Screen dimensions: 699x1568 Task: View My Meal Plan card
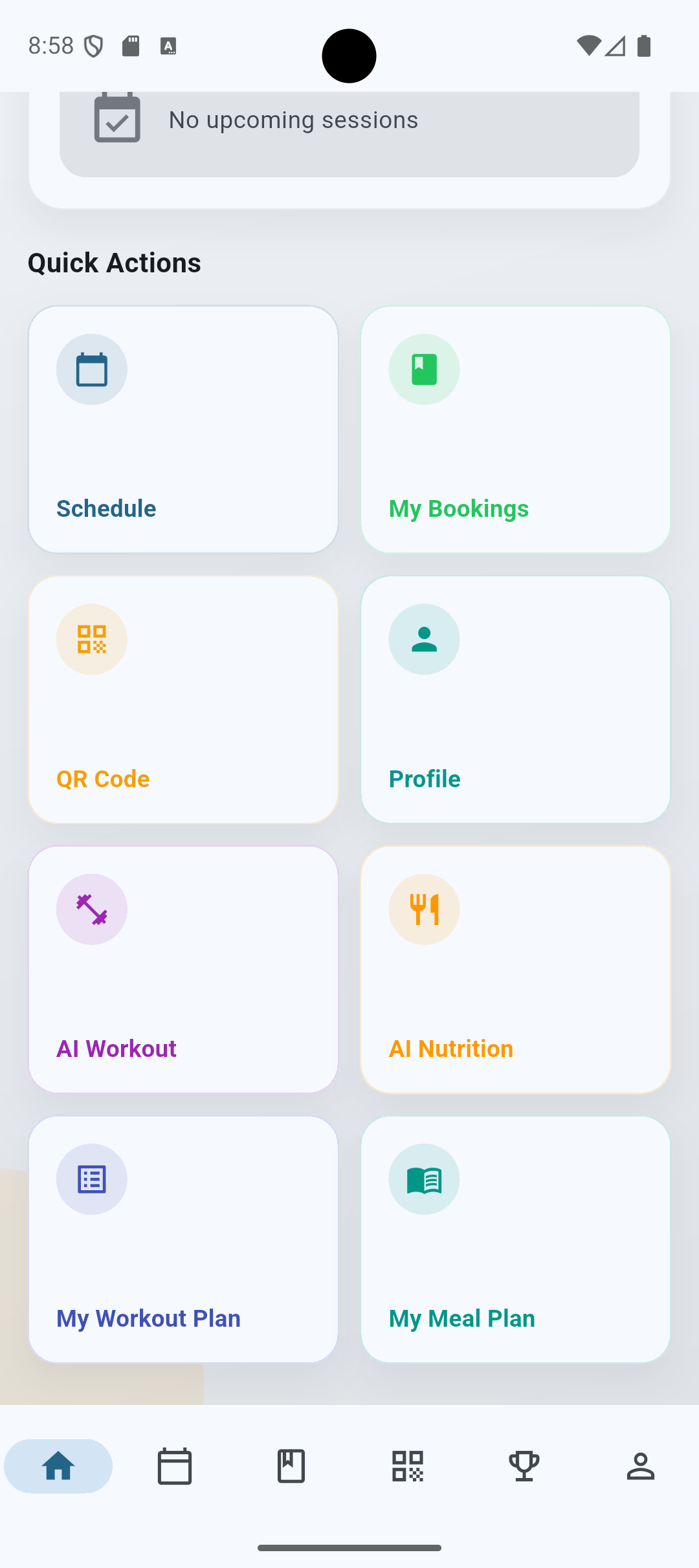click(515, 1239)
